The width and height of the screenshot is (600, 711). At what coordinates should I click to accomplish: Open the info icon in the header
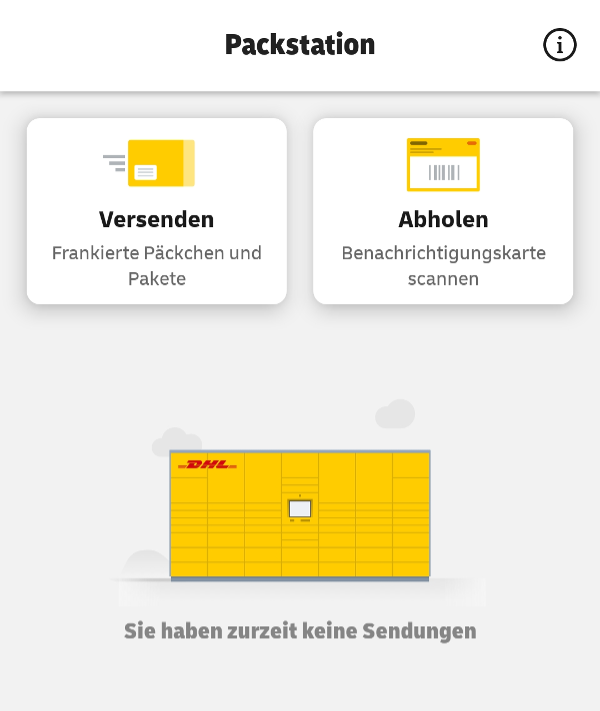560,45
